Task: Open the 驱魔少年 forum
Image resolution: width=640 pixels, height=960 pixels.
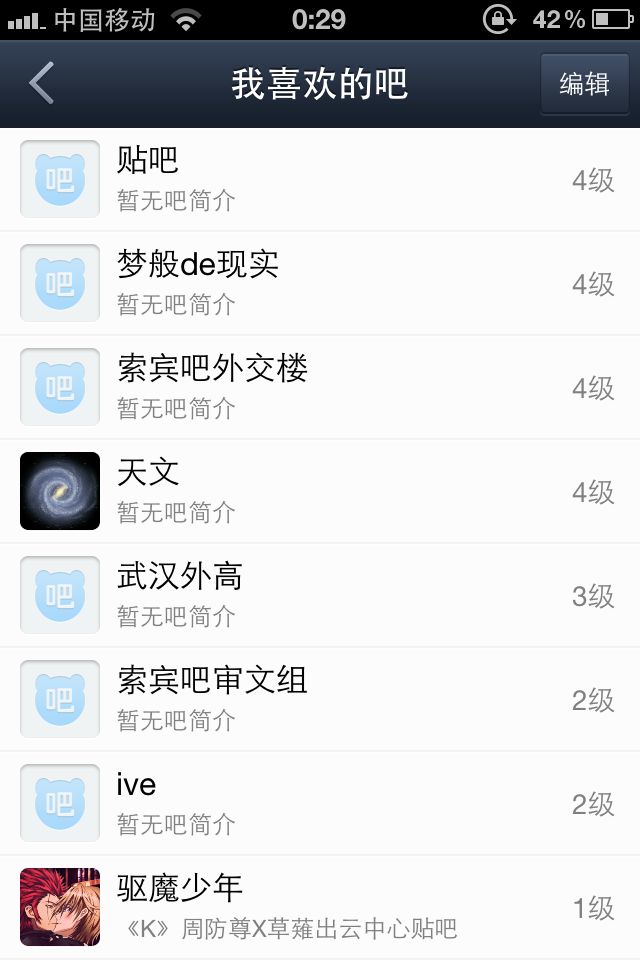Action: click(320, 908)
